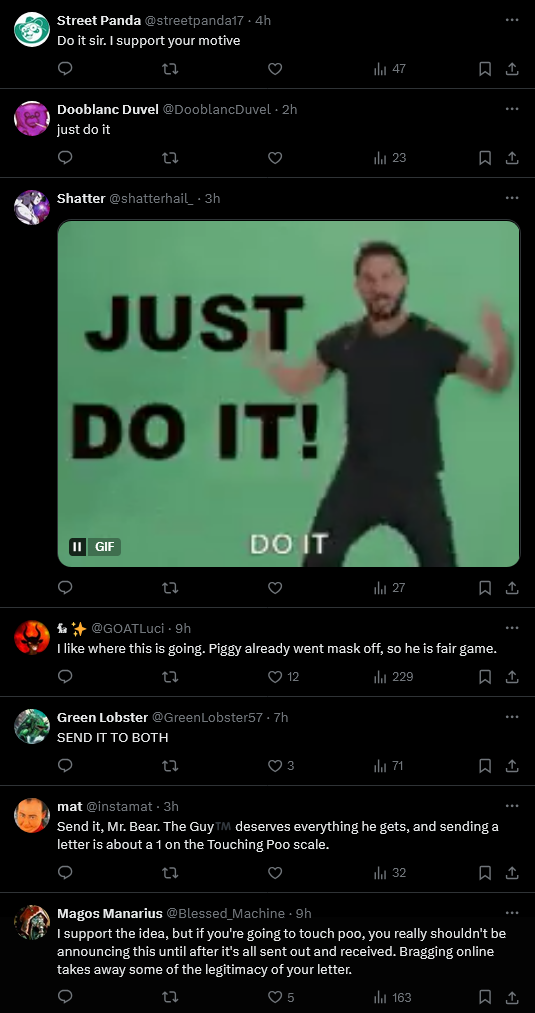This screenshot has height=1013, width=535.
Task: Share mat's post
Action: [x=512, y=873]
